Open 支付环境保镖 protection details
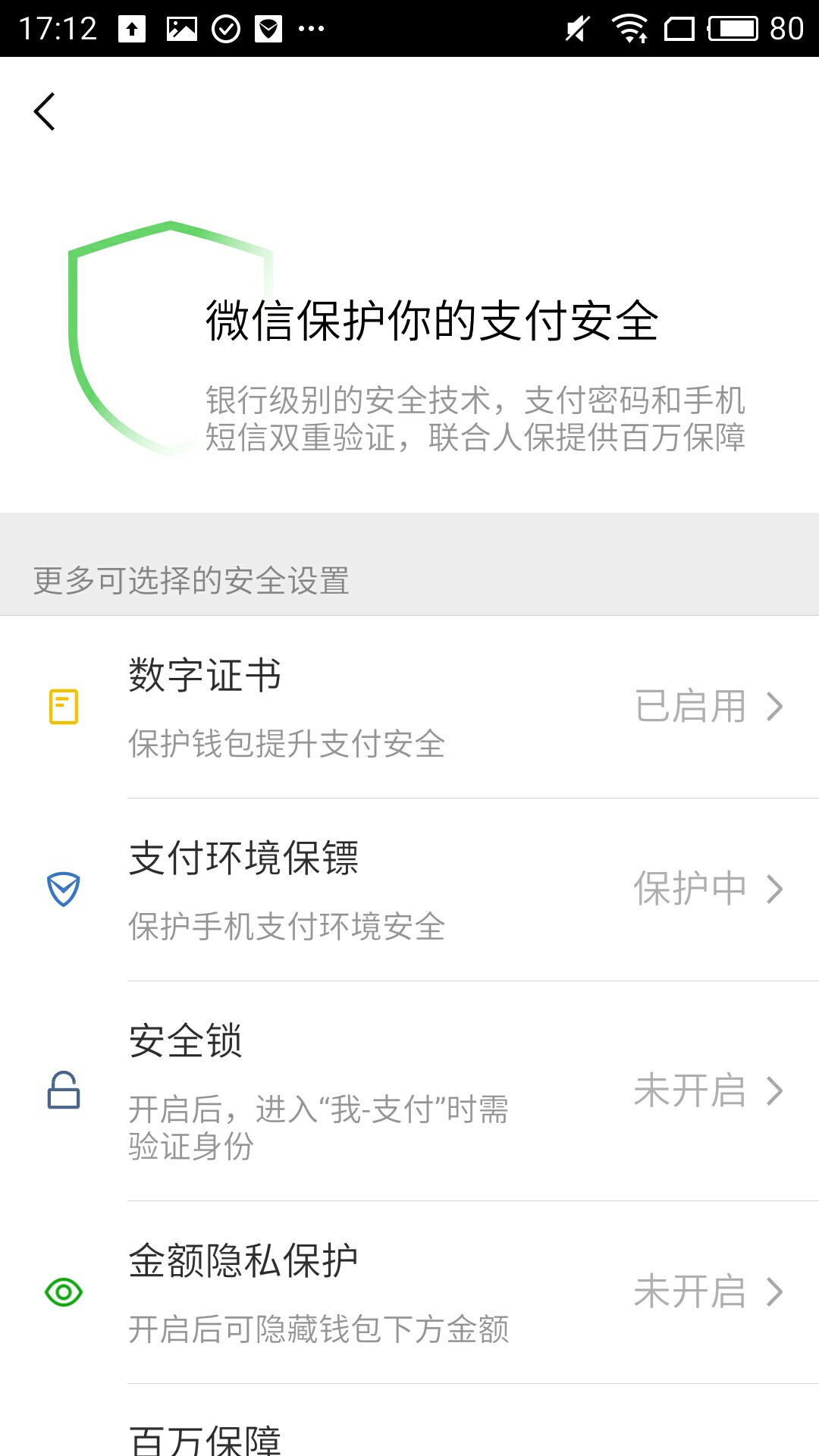Screen dimensions: 819x1456 pyautogui.click(x=409, y=890)
